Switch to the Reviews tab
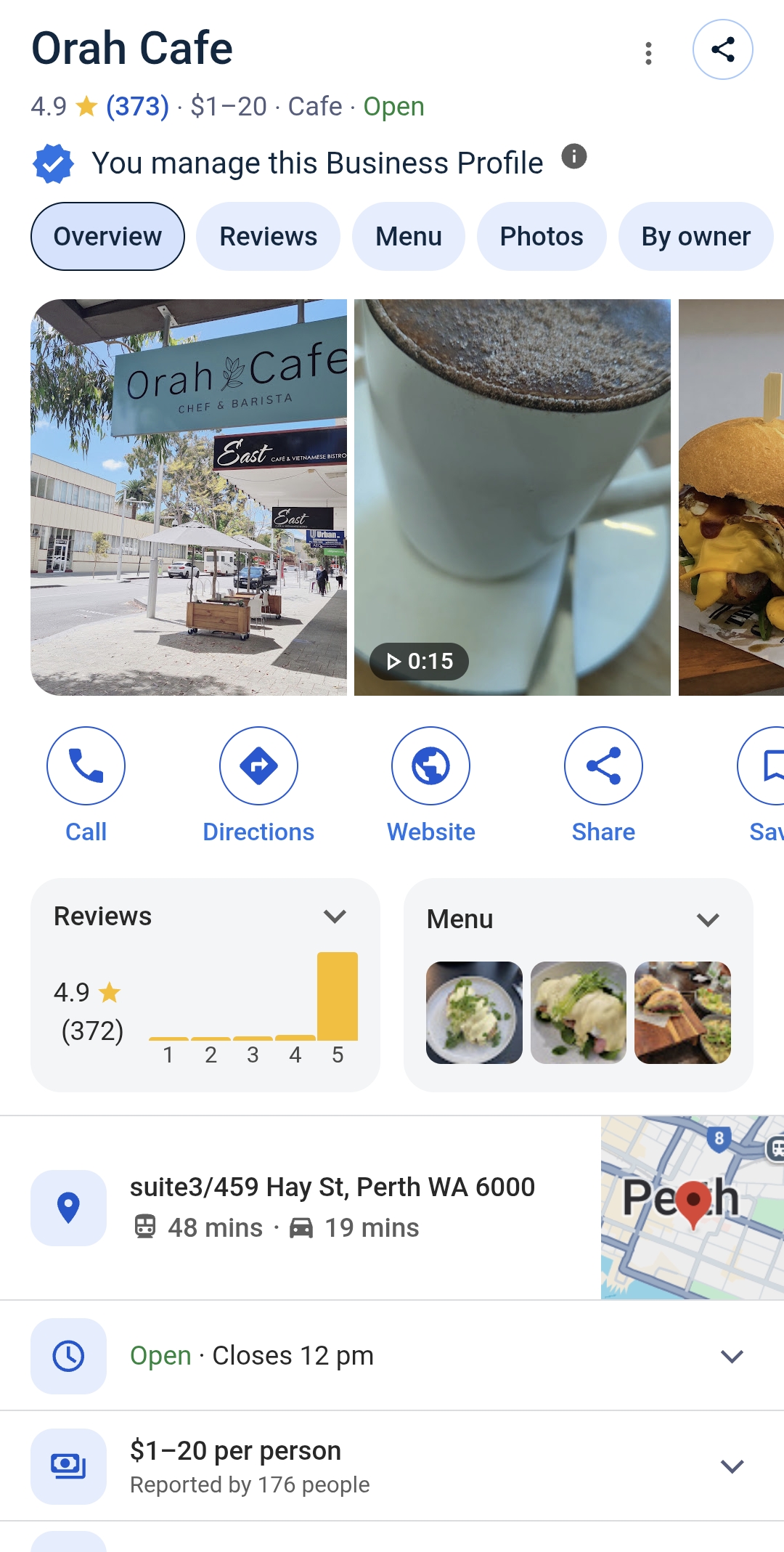 click(x=268, y=237)
